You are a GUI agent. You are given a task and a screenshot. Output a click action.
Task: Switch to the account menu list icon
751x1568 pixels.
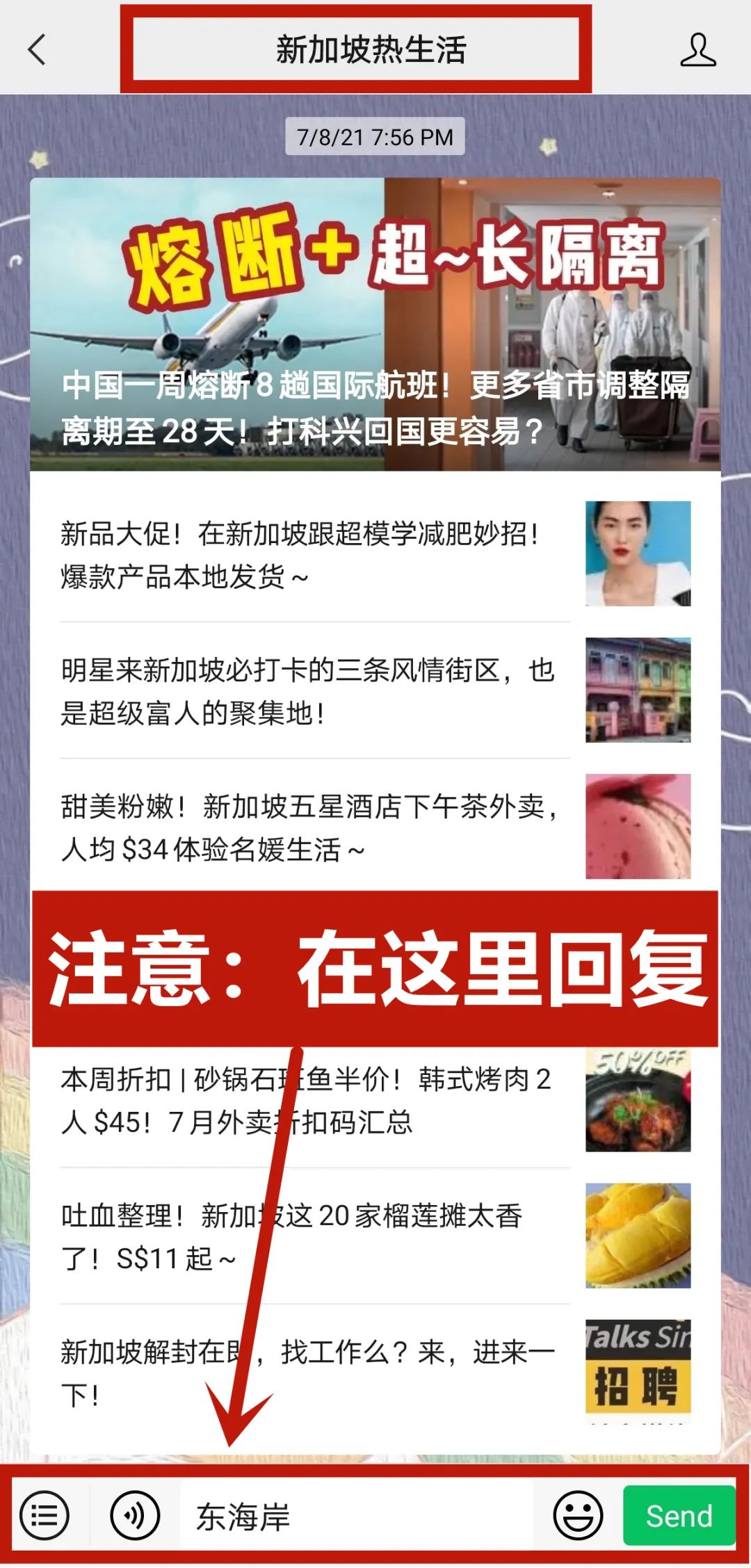45,1516
